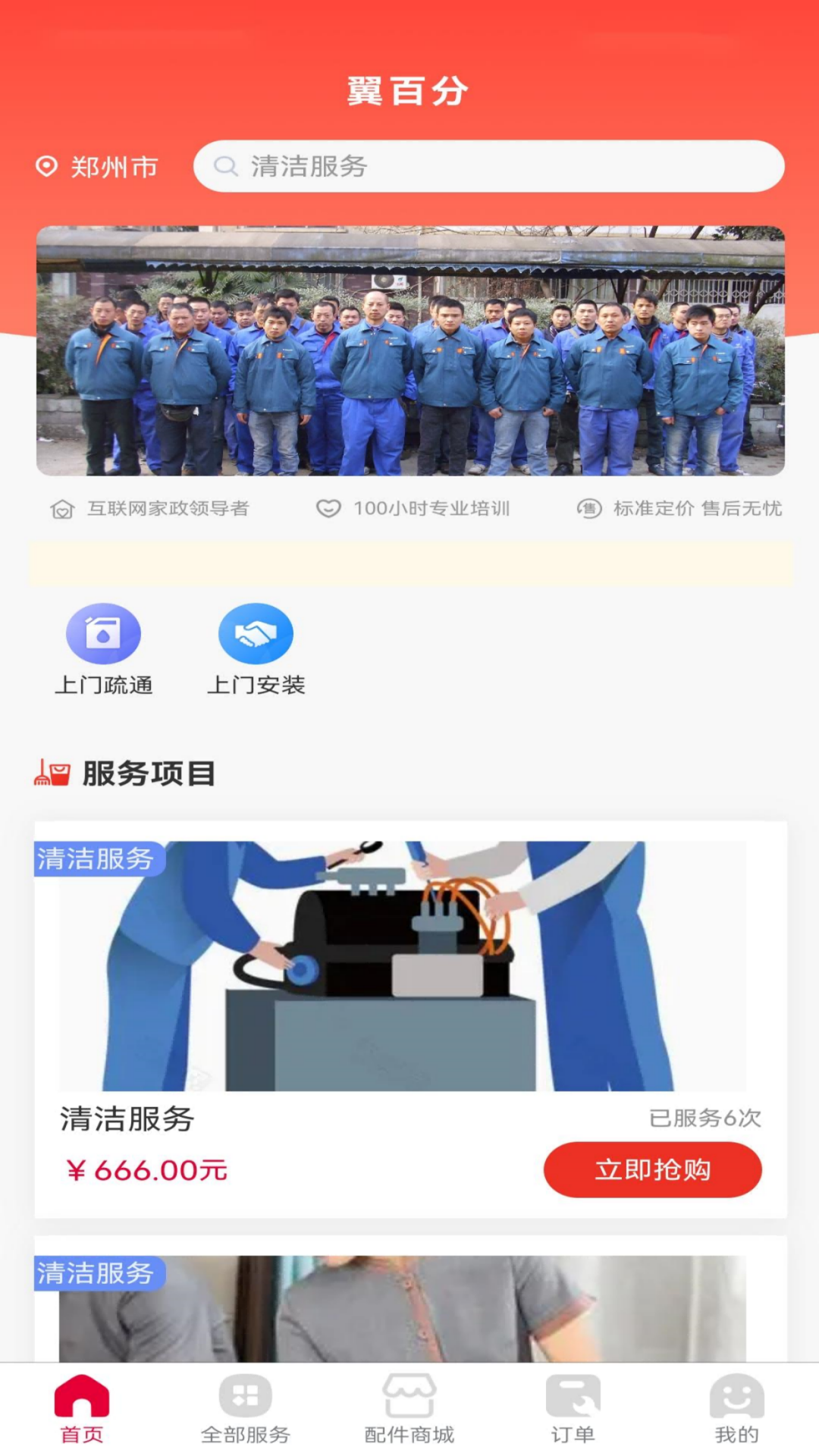Screen dimensions: 819x1456
Task: Open the 上门疏通 service category
Action: pyautogui.click(x=104, y=649)
